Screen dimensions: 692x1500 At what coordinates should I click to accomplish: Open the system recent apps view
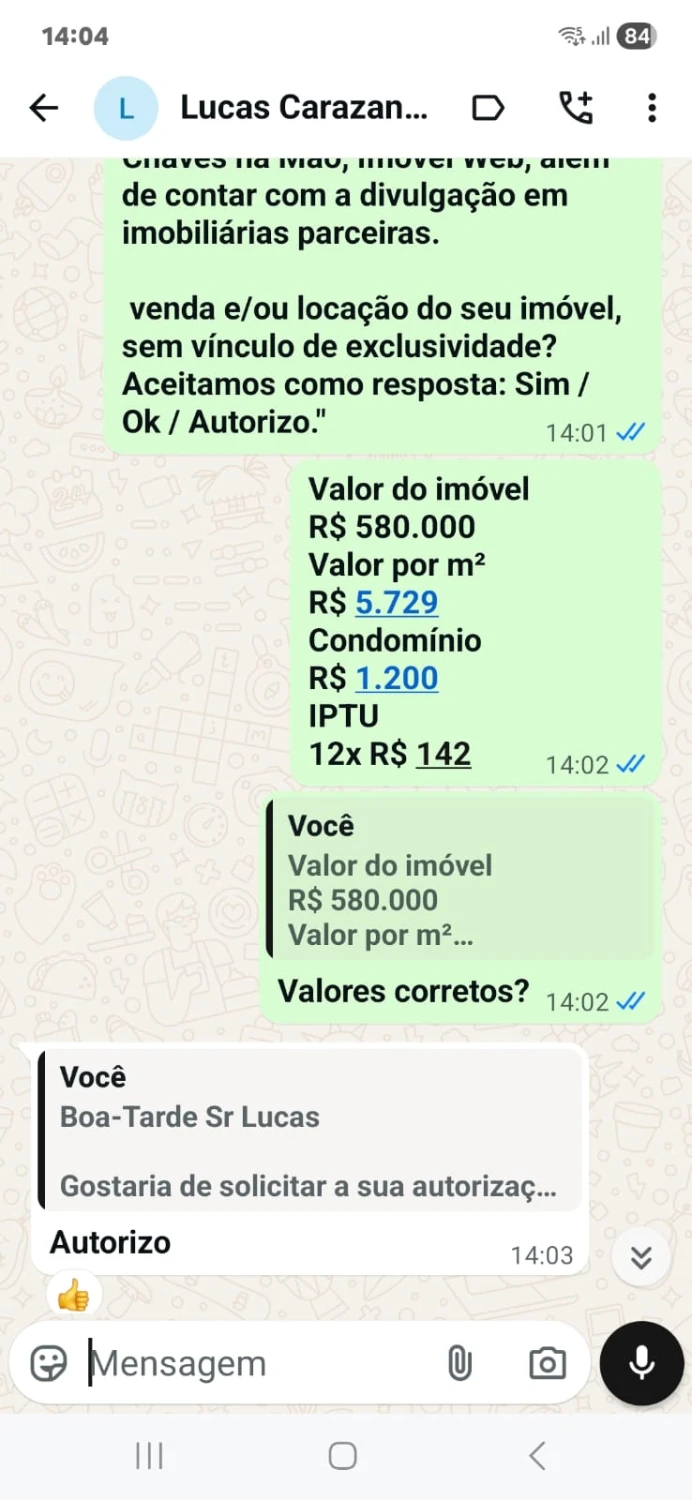(149, 1456)
